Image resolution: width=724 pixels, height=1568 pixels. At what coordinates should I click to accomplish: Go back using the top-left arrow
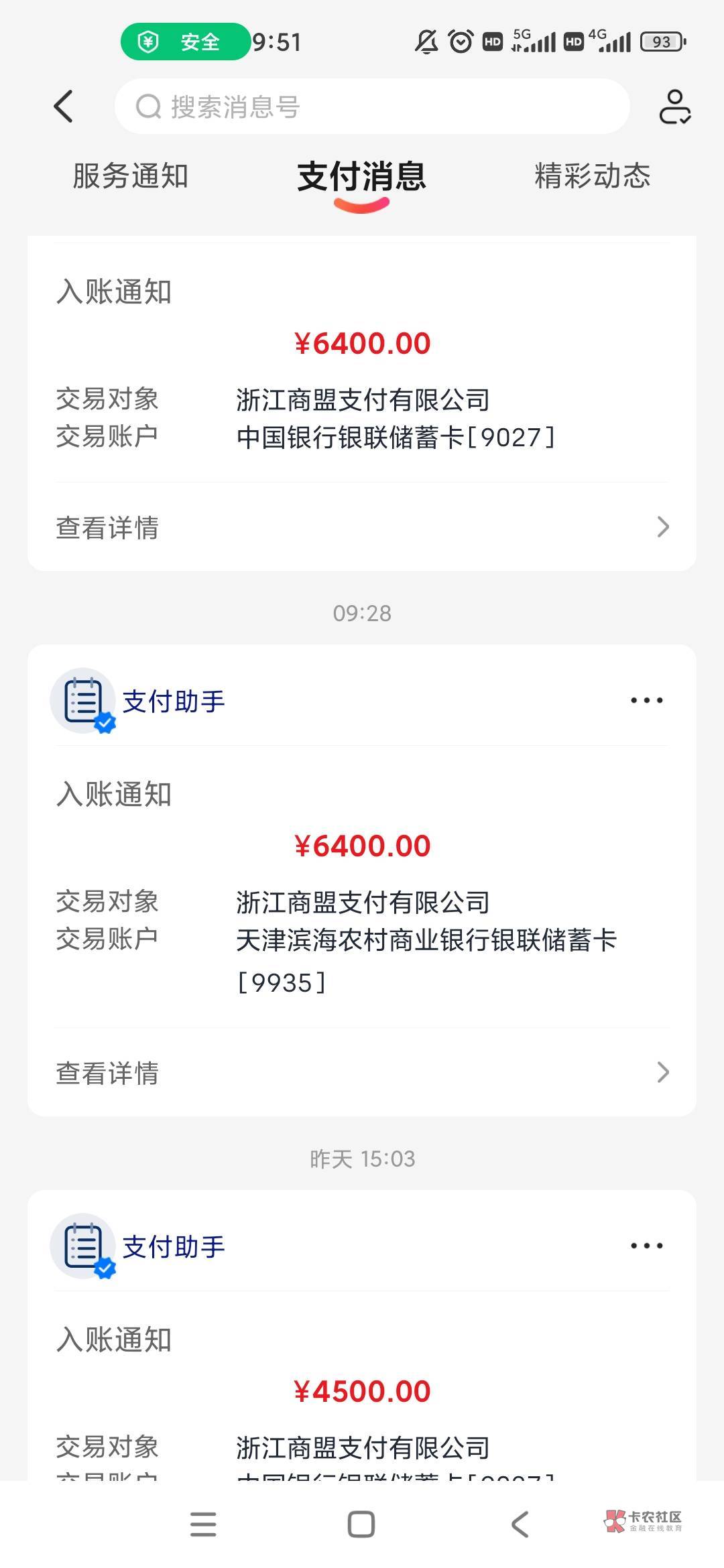pyautogui.click(x=63, y=107)
